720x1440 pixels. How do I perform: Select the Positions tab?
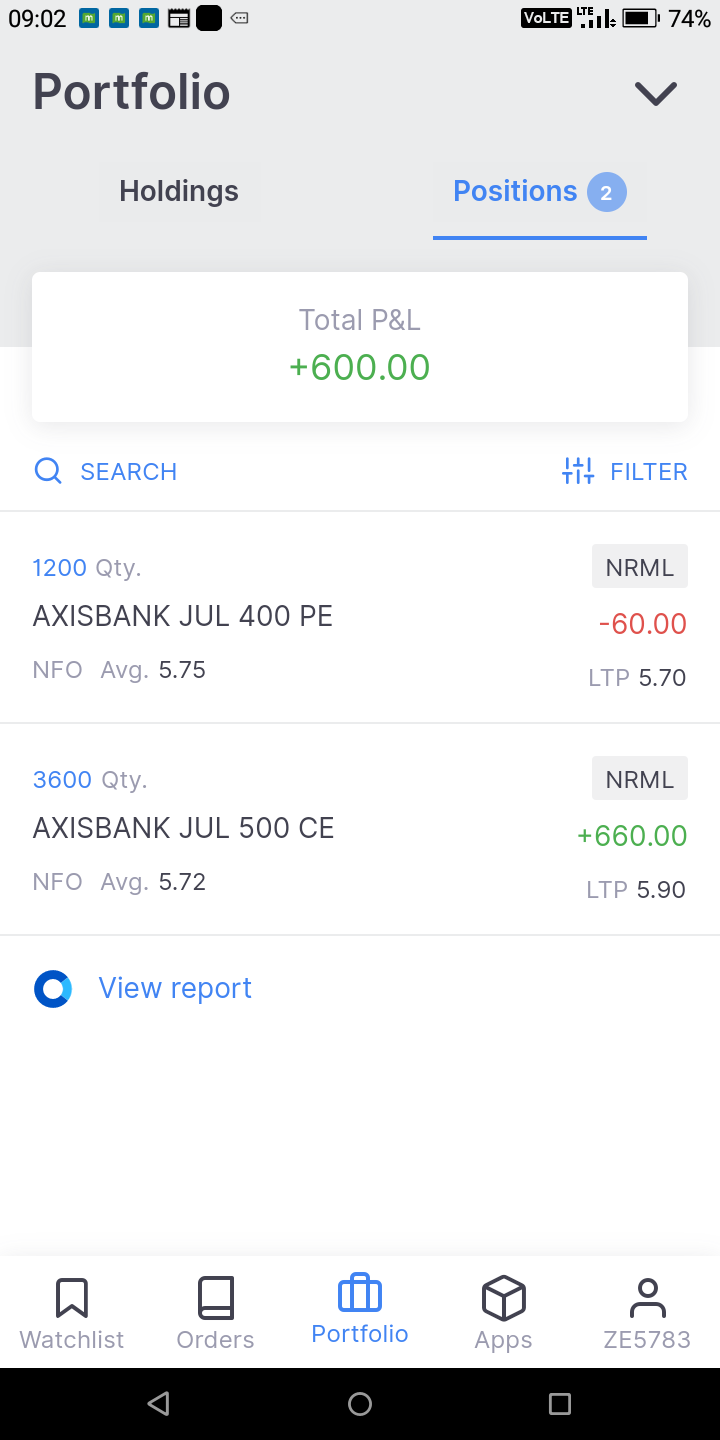(540, 191)
